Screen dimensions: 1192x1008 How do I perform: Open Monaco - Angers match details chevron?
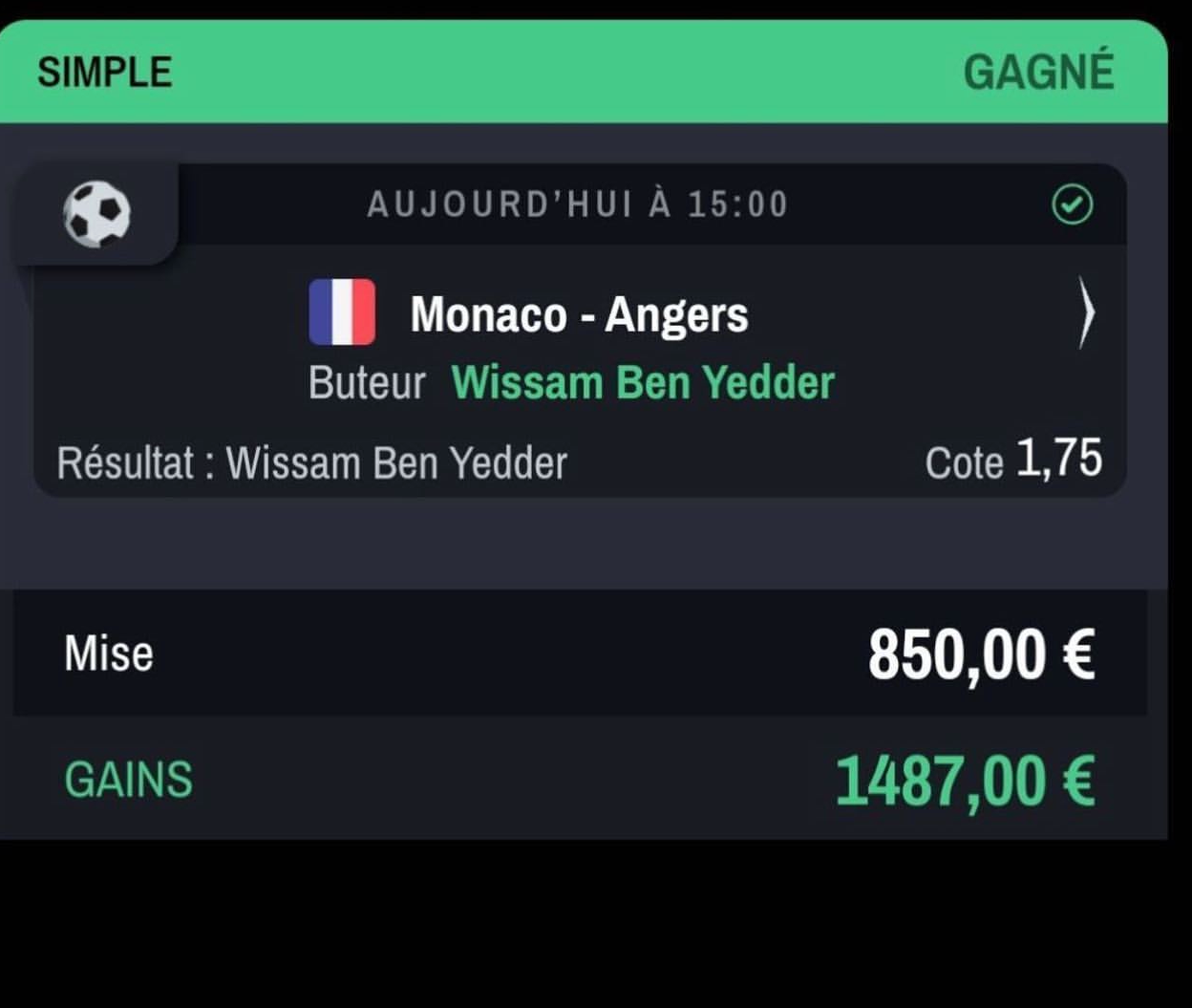coord(1085,312)
